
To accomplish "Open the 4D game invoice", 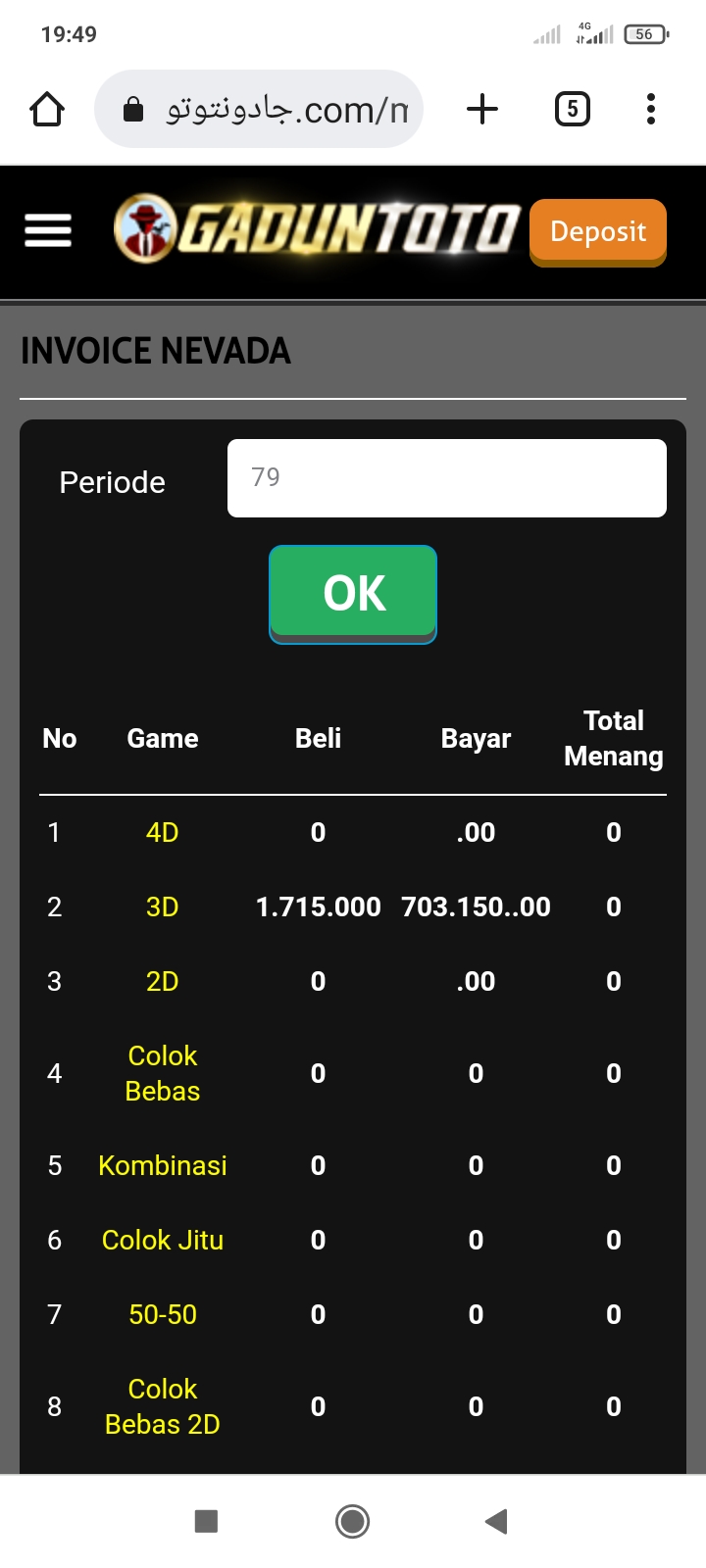I will click(x=162, y=833).
